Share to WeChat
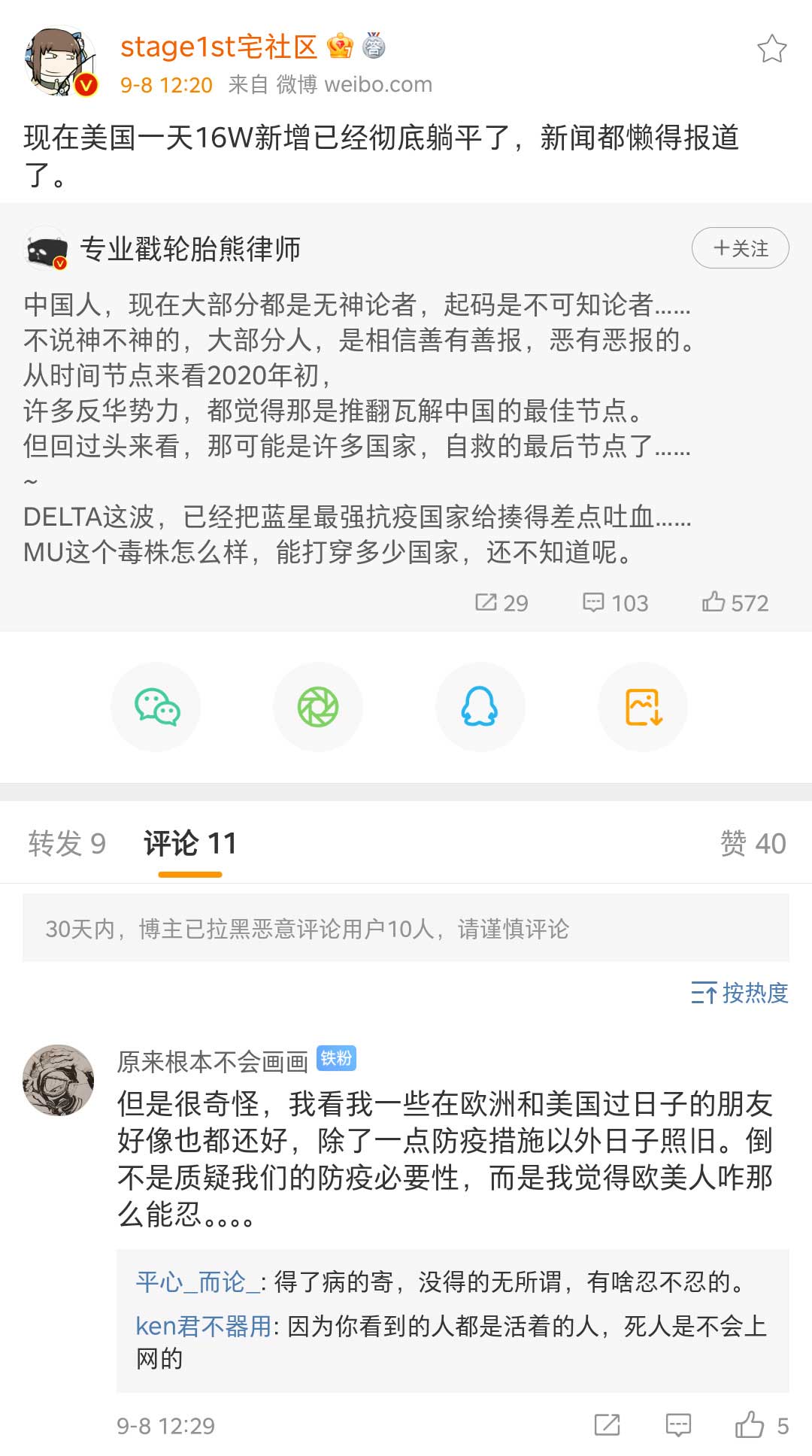Screen dimensions: 812x1456 (x=156, y=707)
